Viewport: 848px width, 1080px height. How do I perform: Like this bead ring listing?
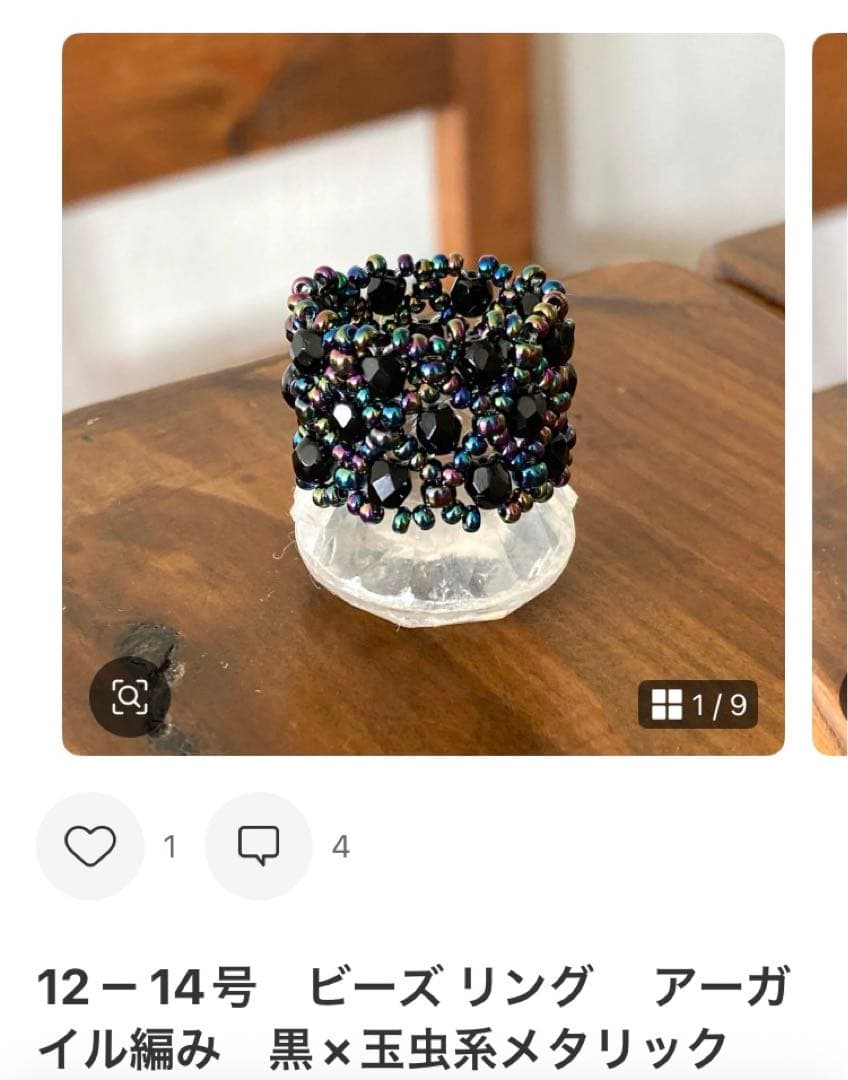pyautogui.click(x=90, y=846)
